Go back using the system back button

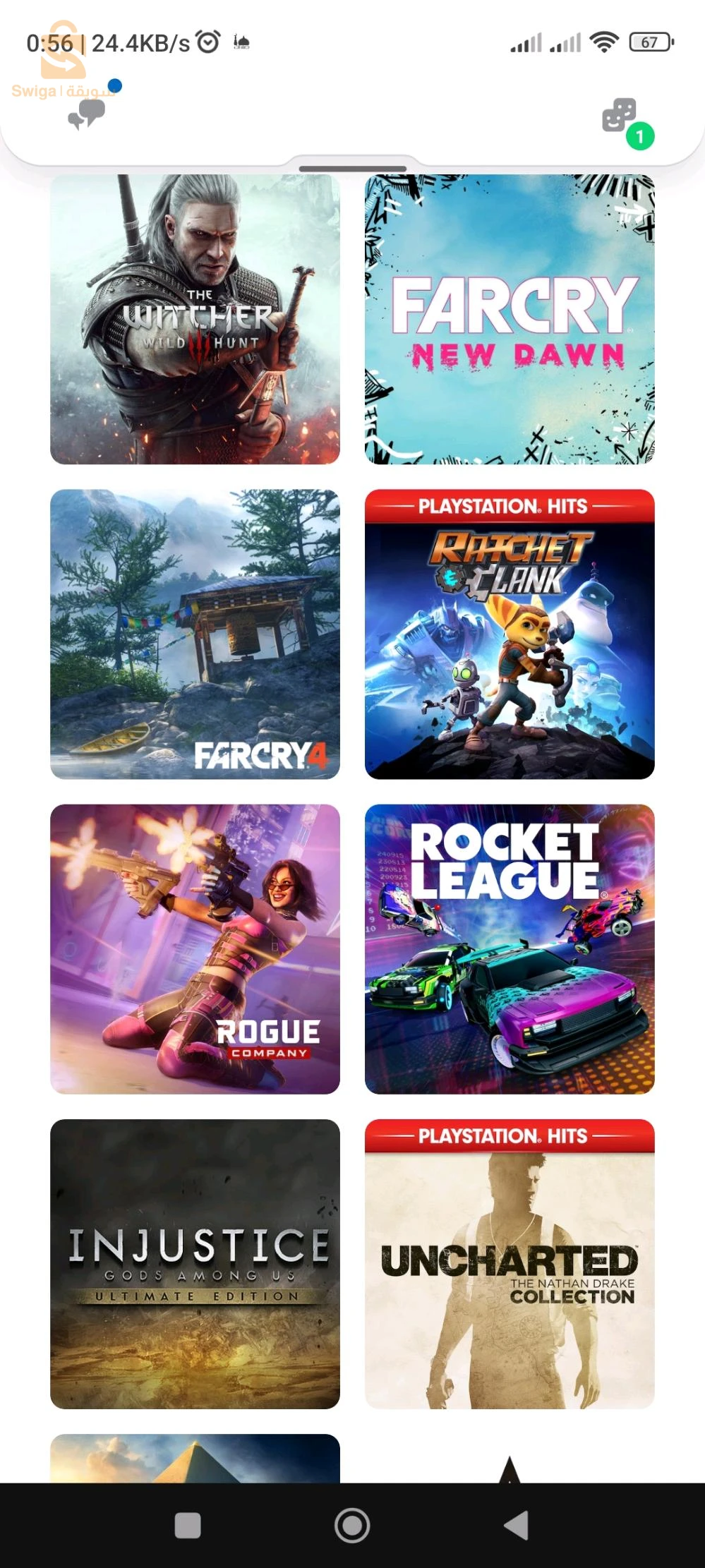[516, 1525]
